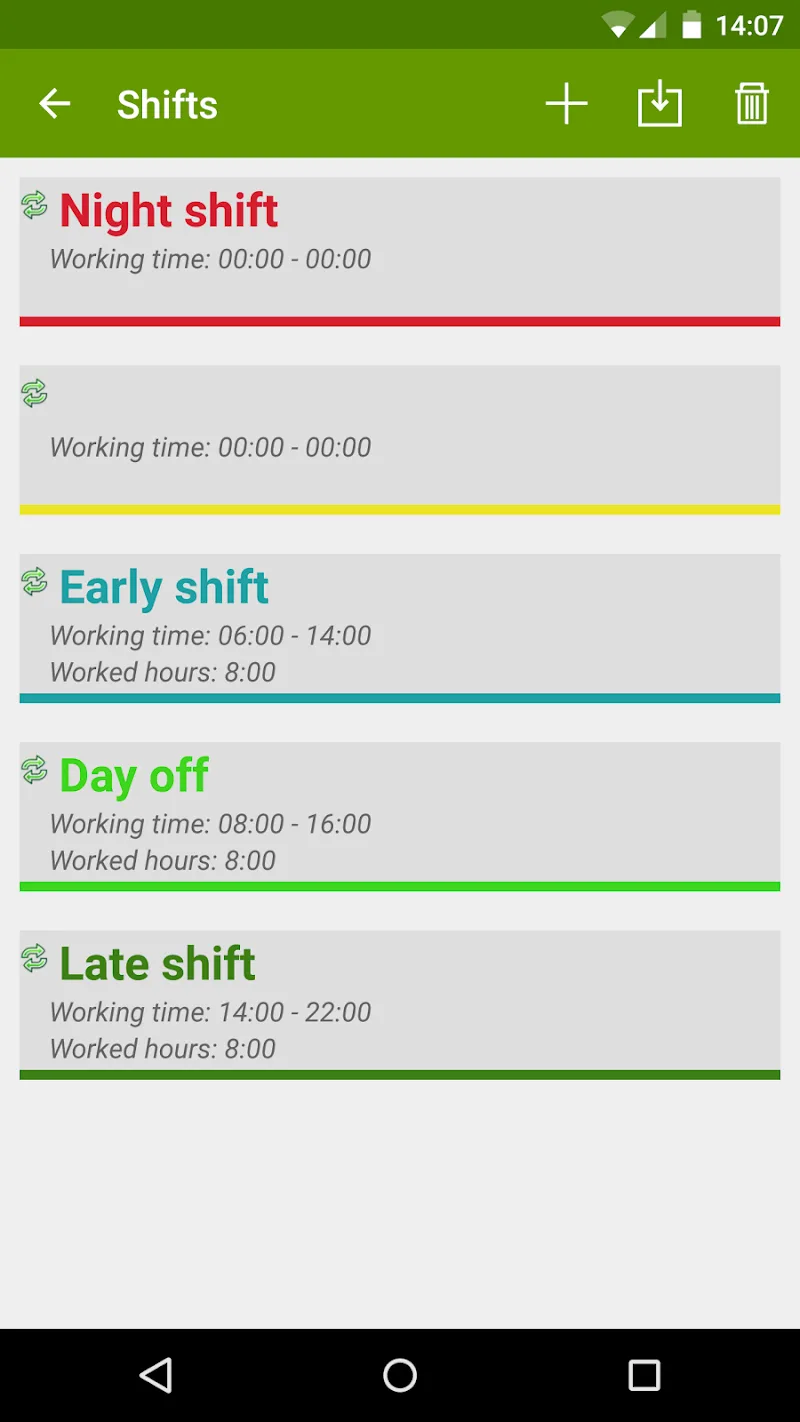
Task: Go back from the Shifts screen
Action: point(55,104)
